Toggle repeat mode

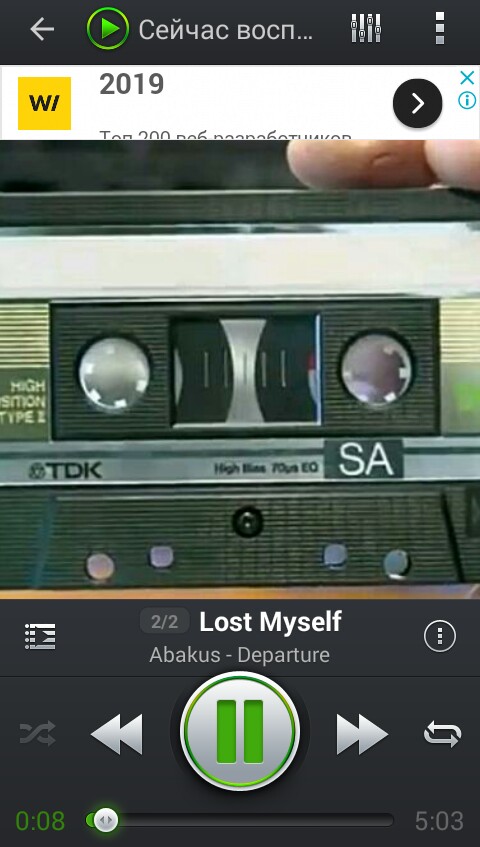(x=442, y=734)
